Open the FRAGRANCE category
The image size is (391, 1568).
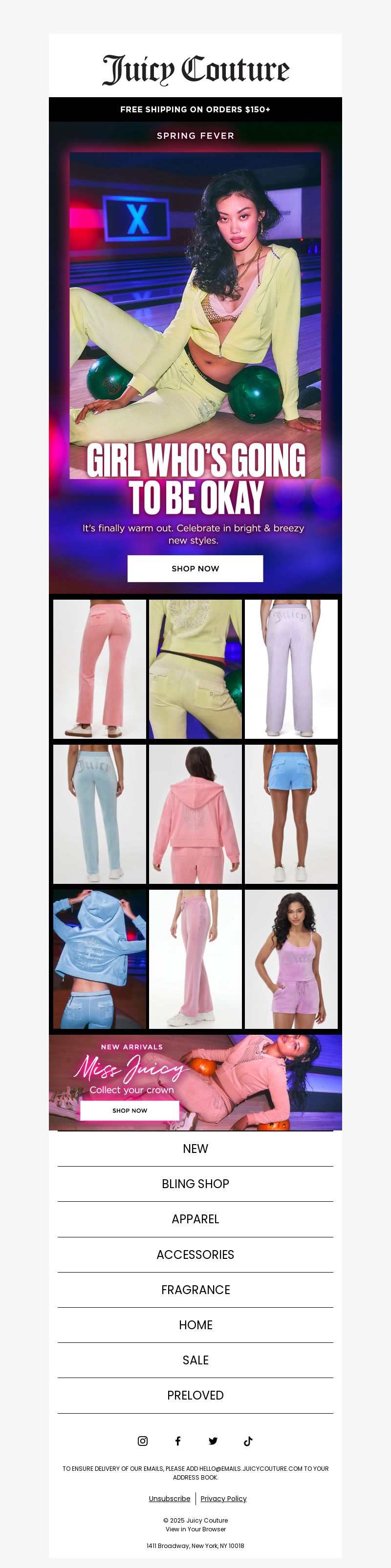(195, 1290)
